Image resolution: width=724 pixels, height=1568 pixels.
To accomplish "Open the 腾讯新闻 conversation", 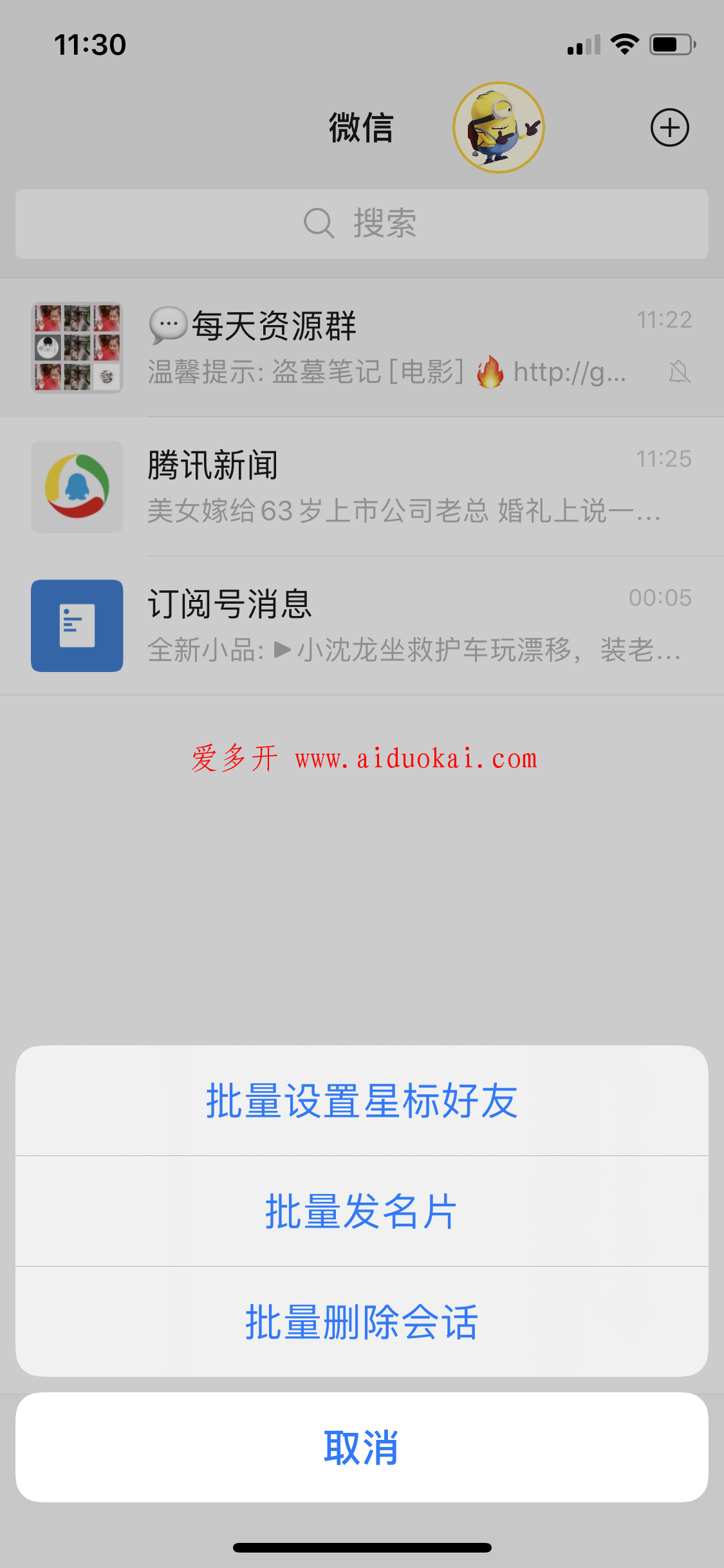I will 362,487.
